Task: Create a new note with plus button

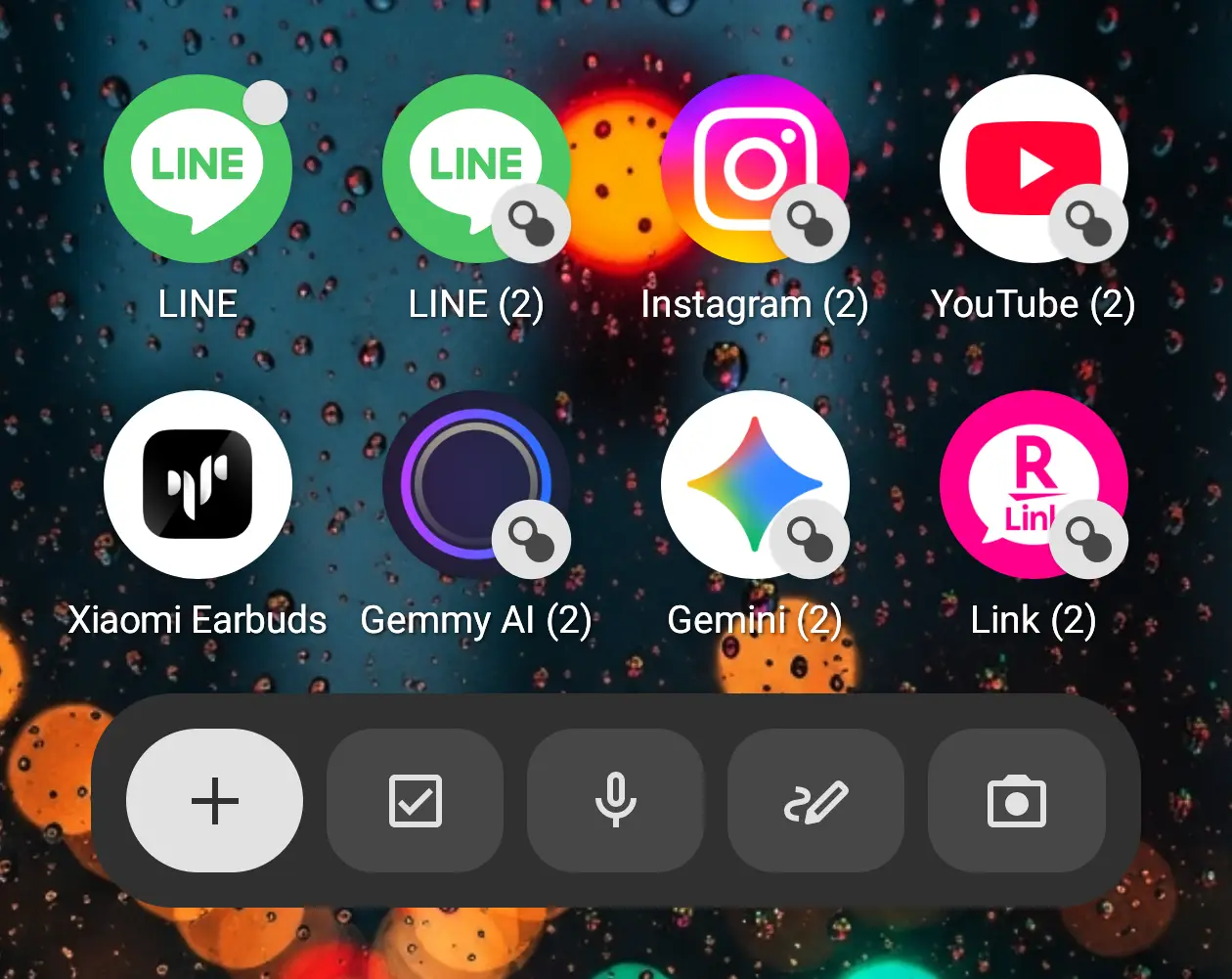Action: [x=214, y=801]
